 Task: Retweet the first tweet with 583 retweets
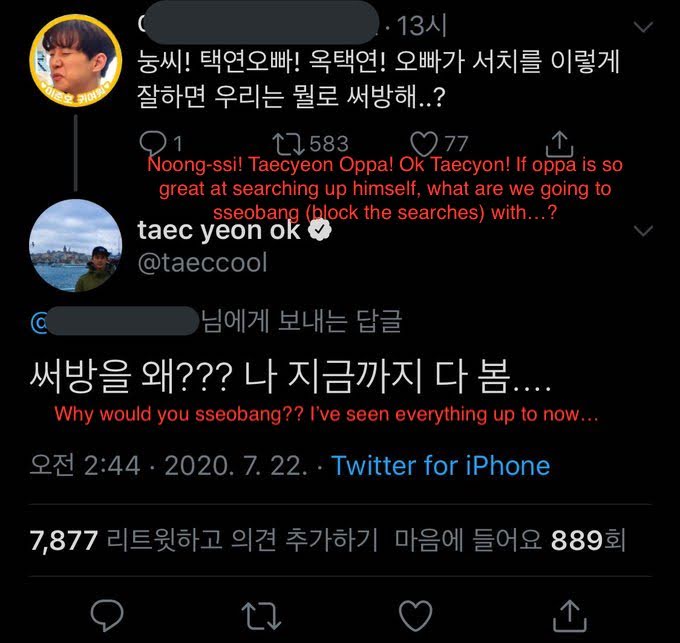point(286,144)
